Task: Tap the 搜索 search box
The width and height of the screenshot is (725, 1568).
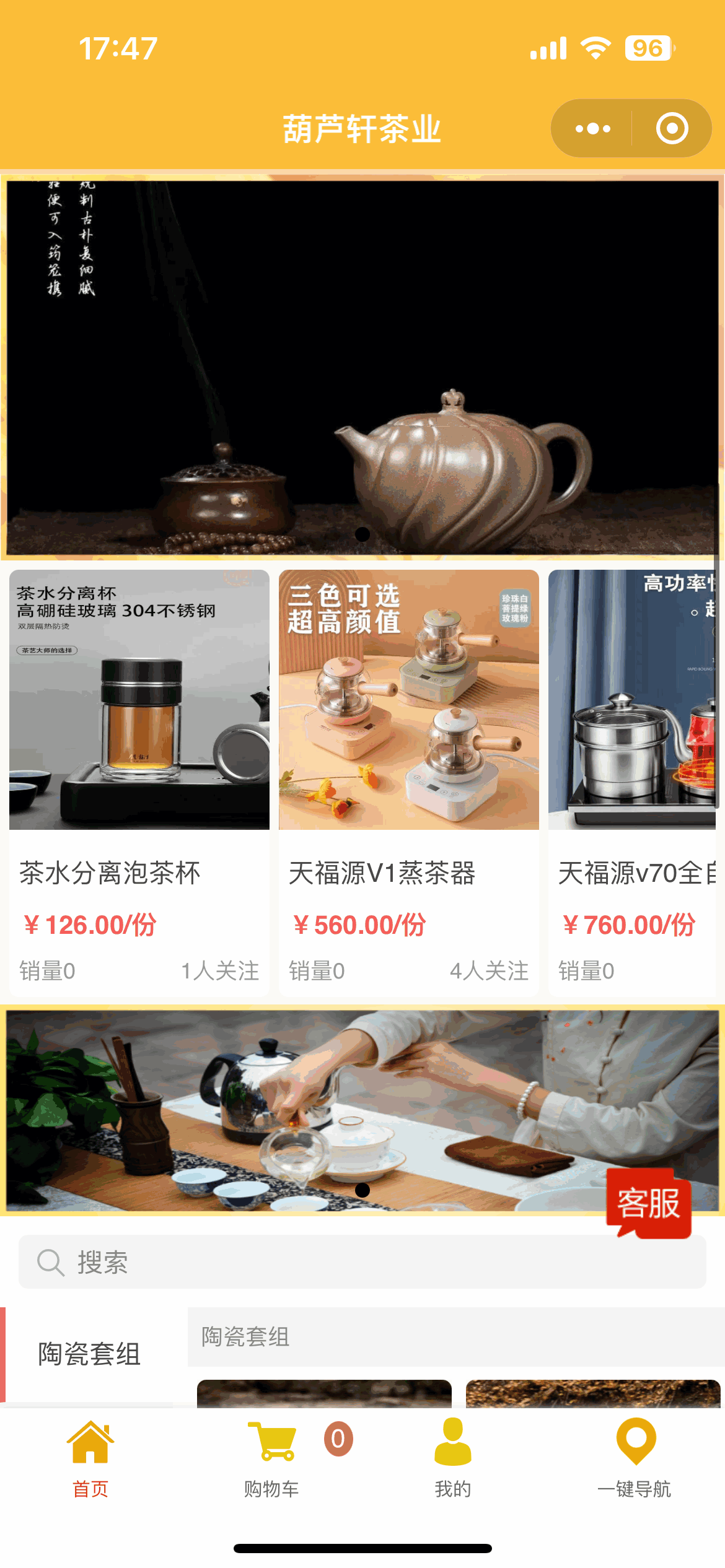Action: [x=362, y=1262]
